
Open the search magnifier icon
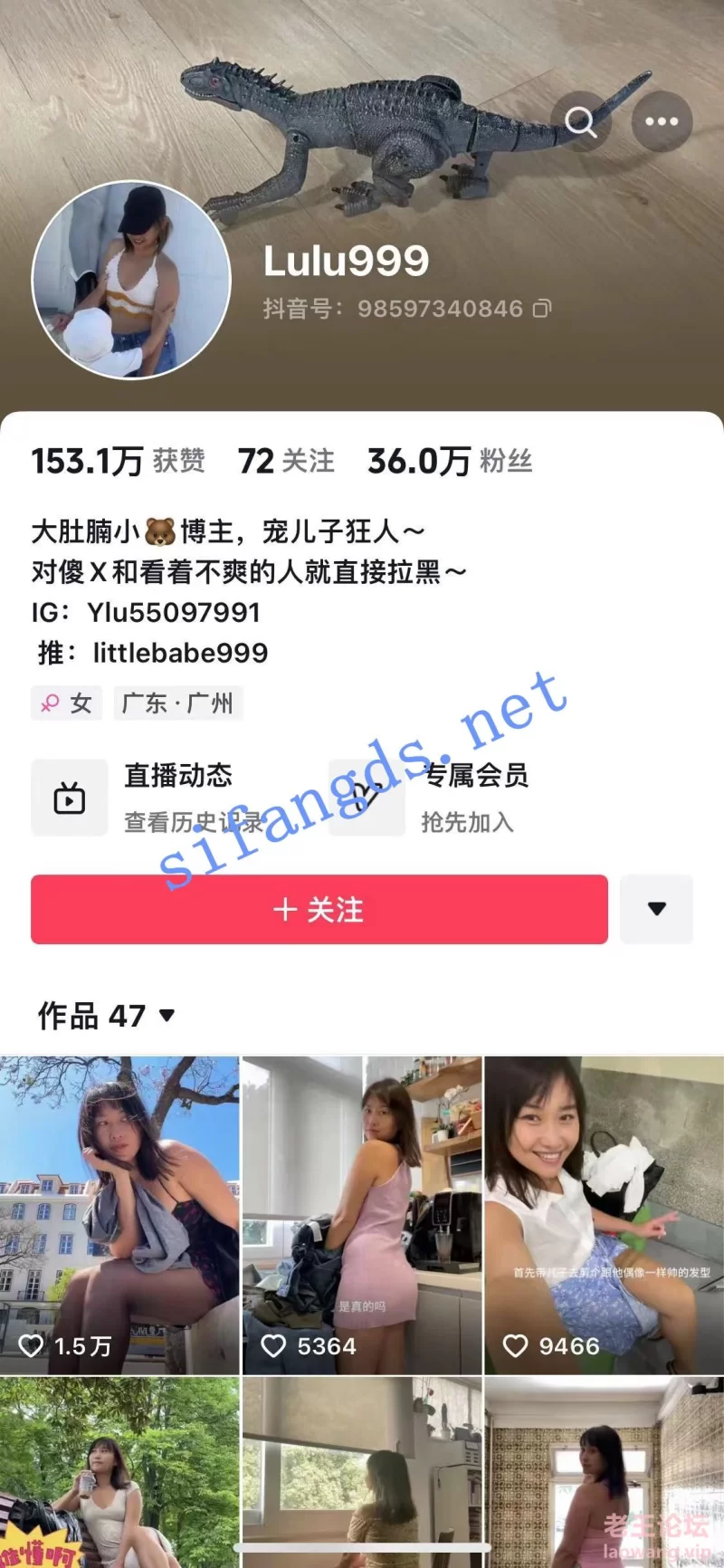click(x=581, y=121)
